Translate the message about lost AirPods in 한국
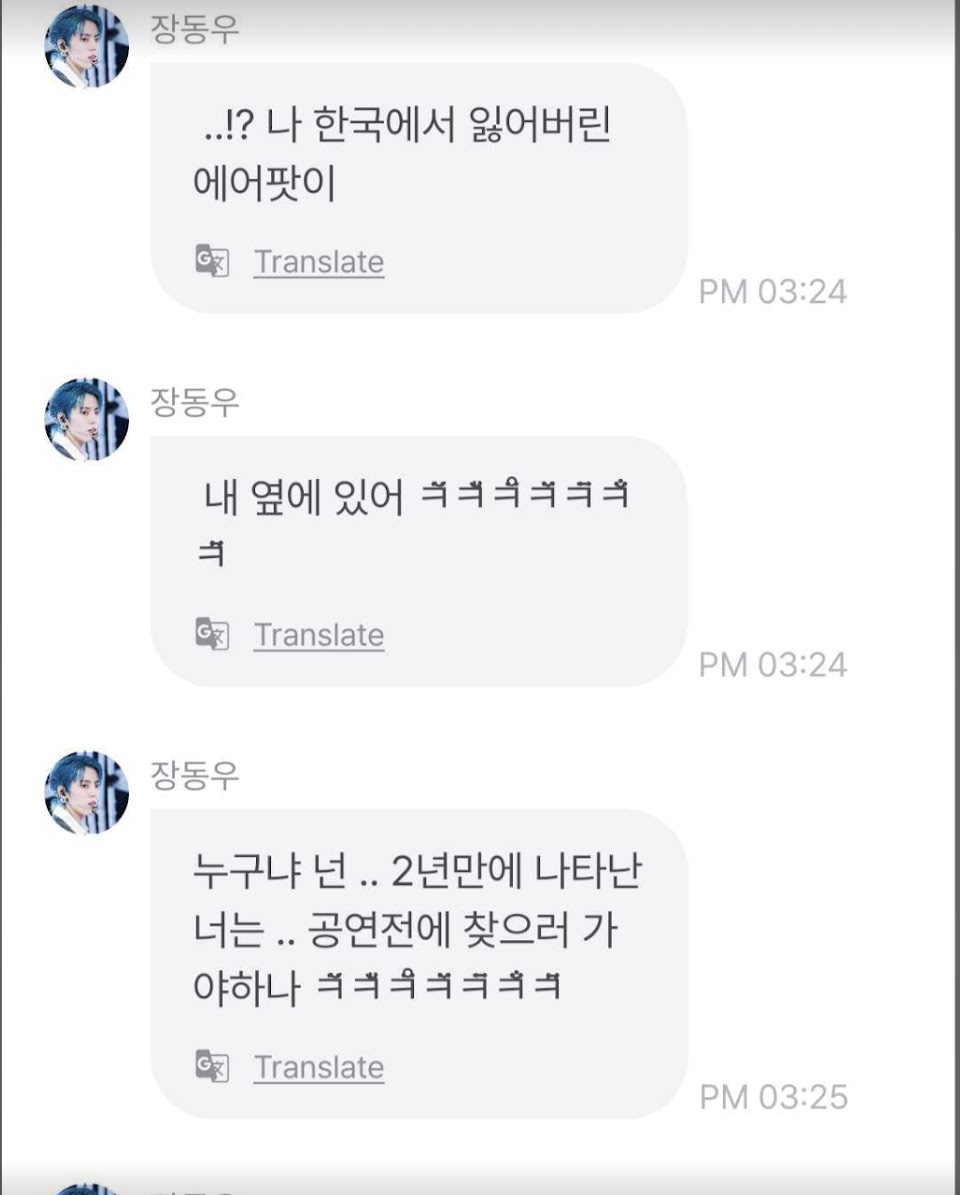Viewport: 960px width, 1195px height. click(318, 262)
